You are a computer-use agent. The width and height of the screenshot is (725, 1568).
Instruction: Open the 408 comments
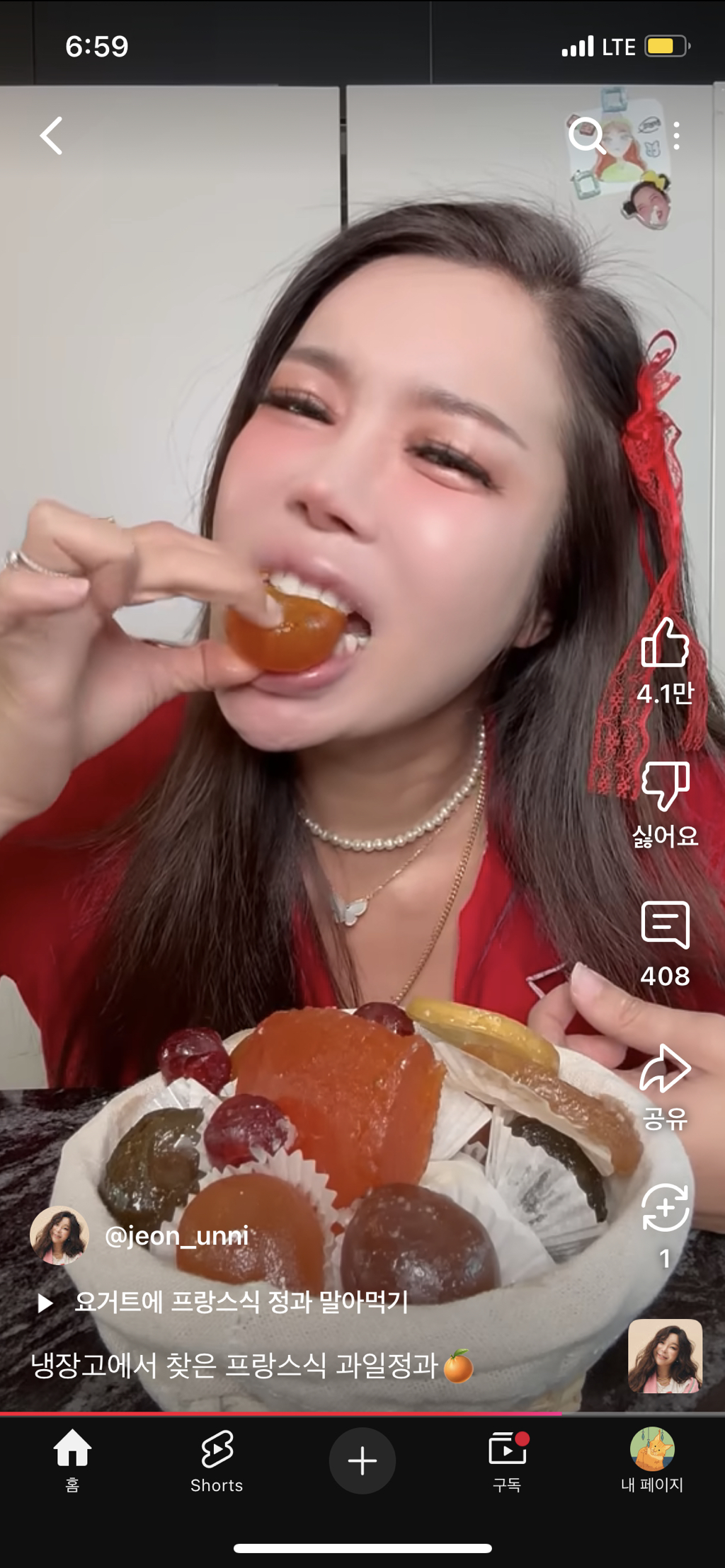[665, 926]
